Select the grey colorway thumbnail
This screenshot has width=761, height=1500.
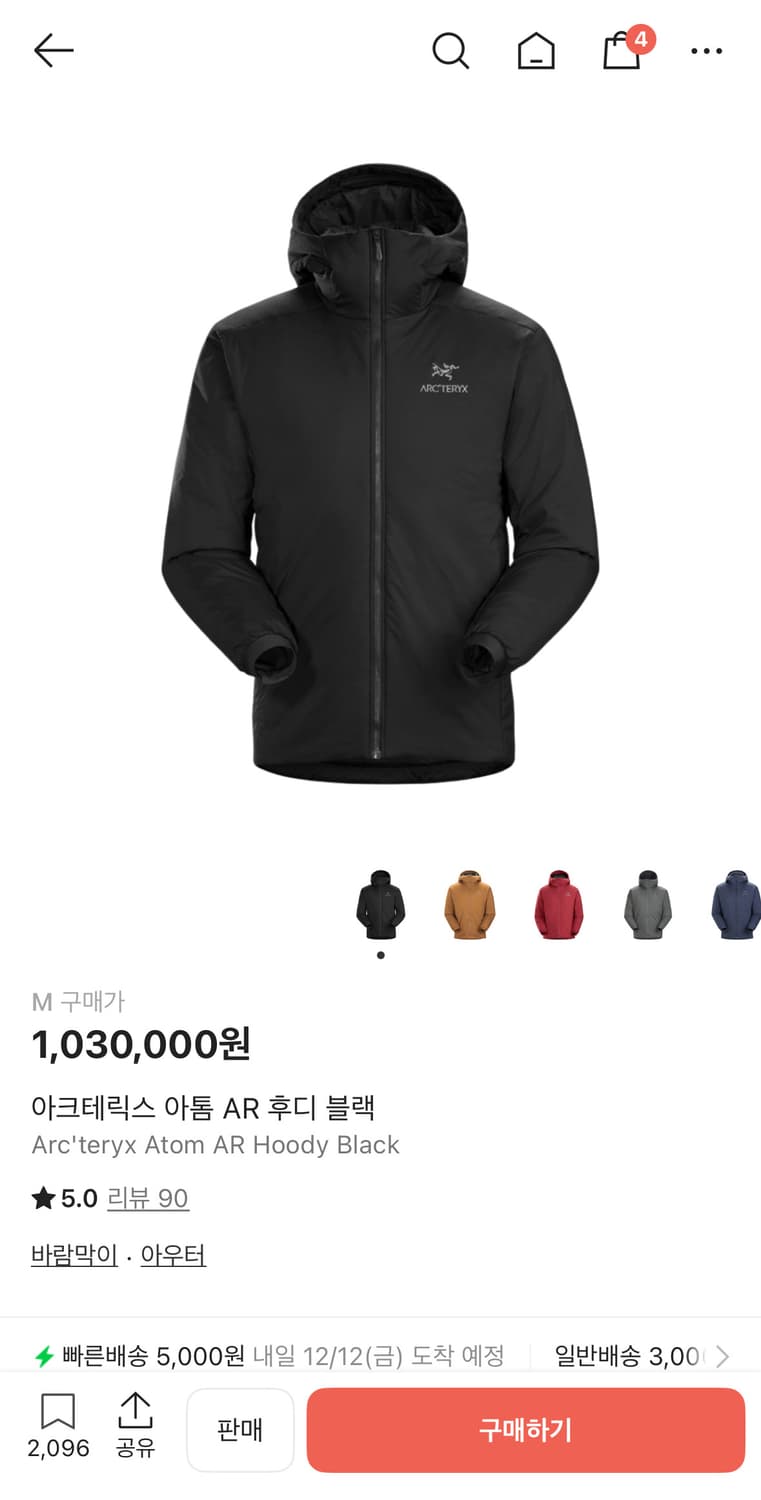point(647,903)
